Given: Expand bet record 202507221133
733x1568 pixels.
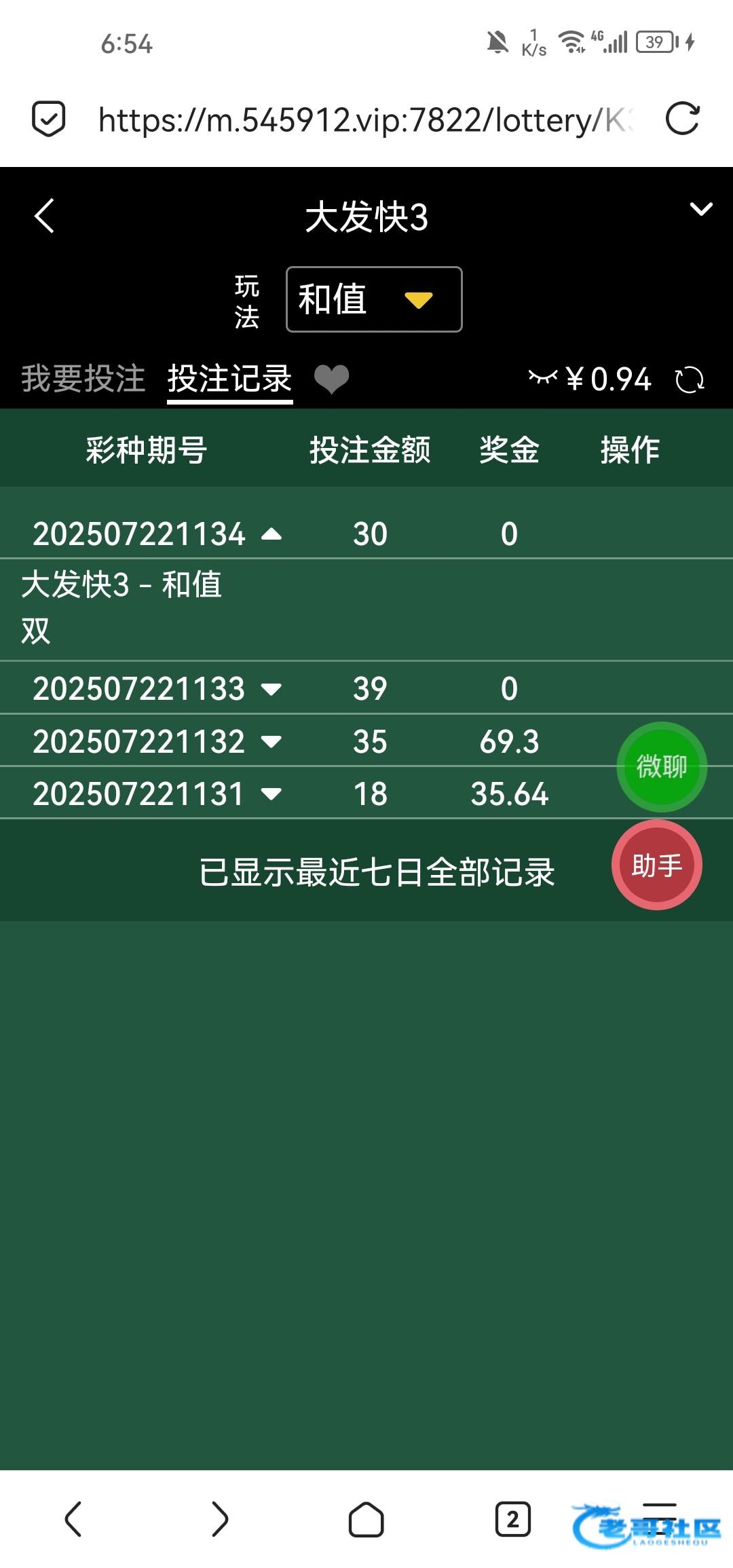Looking at the screenshot, I should [271, 690].
